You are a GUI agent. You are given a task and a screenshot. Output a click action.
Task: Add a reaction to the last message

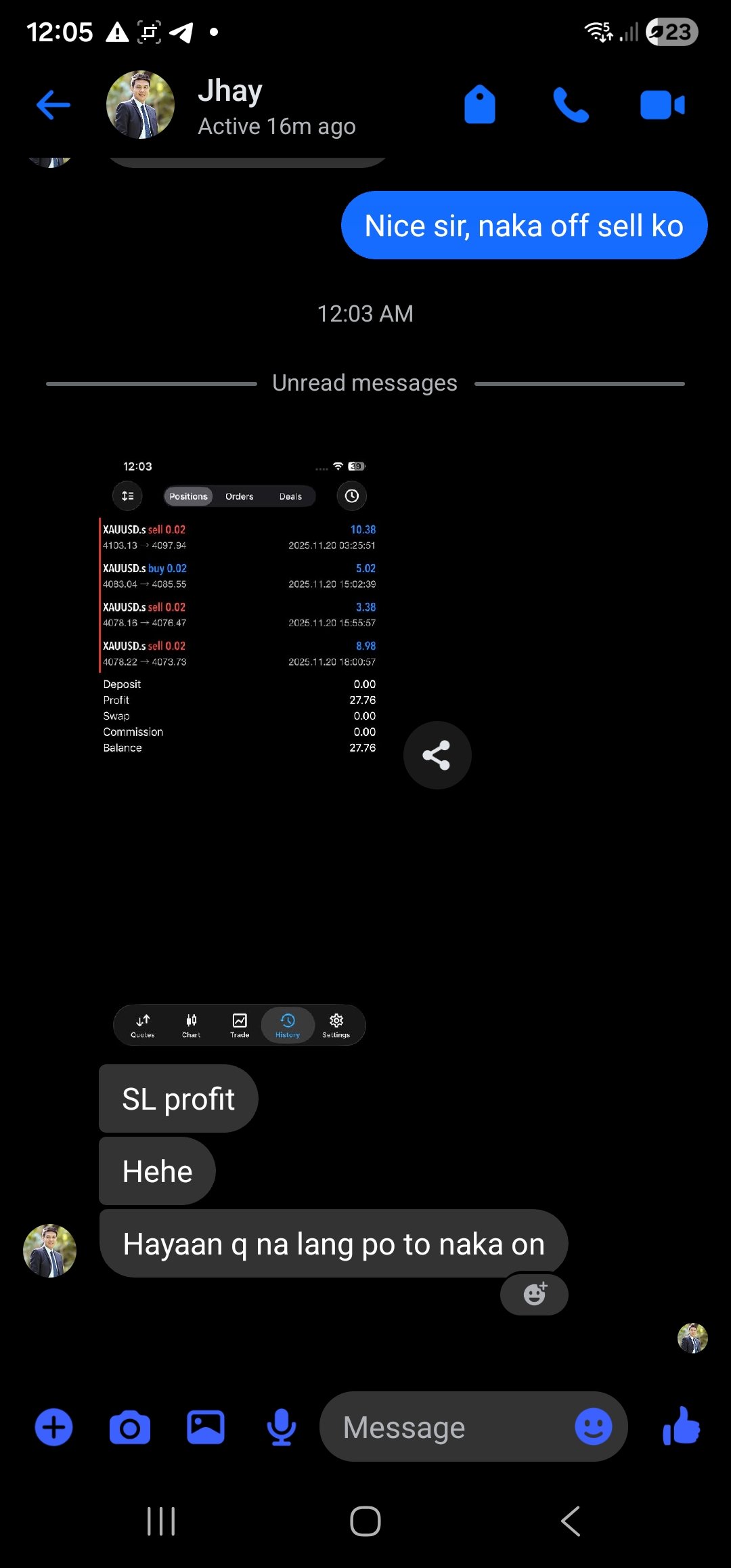tap(534, 1294)
